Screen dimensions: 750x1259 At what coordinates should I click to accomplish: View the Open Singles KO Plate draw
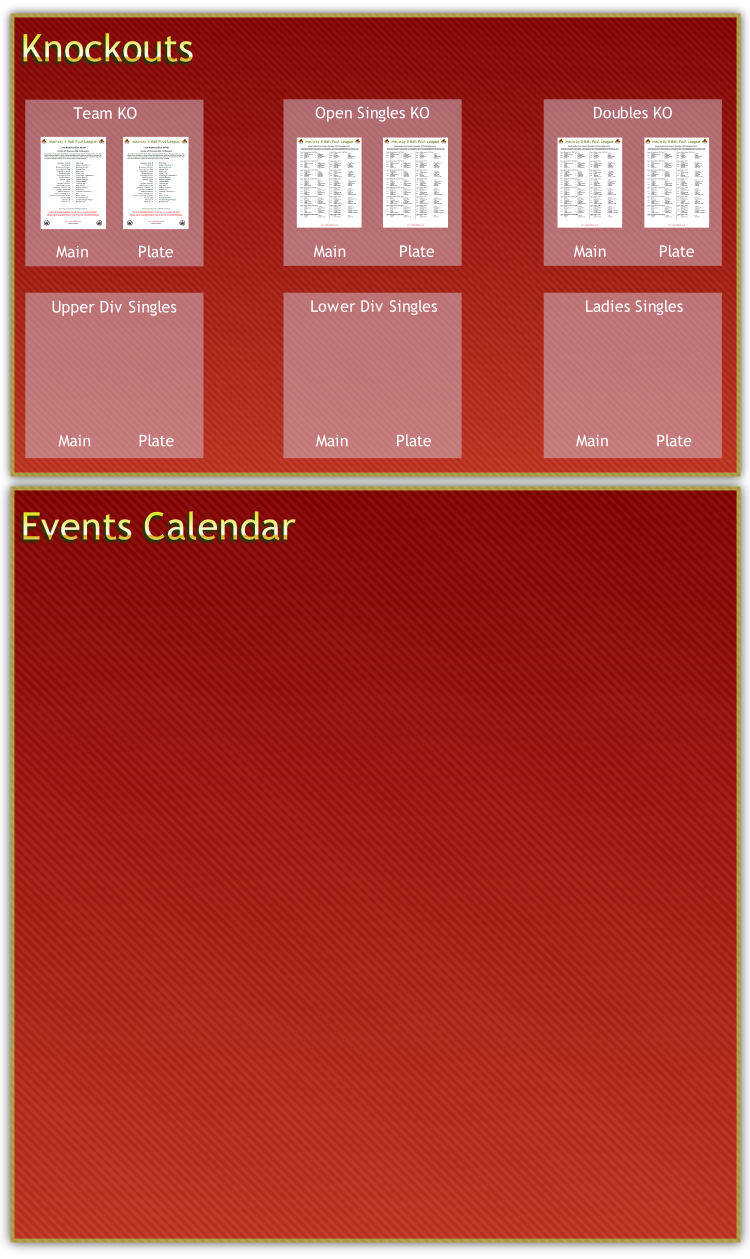415,183
